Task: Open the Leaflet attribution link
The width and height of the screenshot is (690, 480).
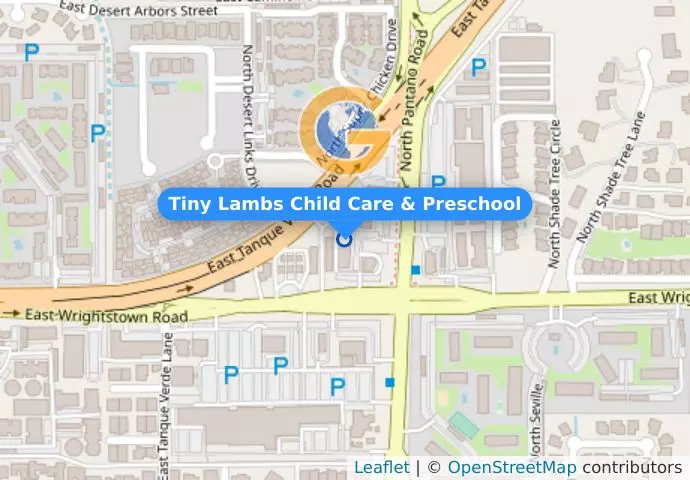Action: (x=381, y=468)
